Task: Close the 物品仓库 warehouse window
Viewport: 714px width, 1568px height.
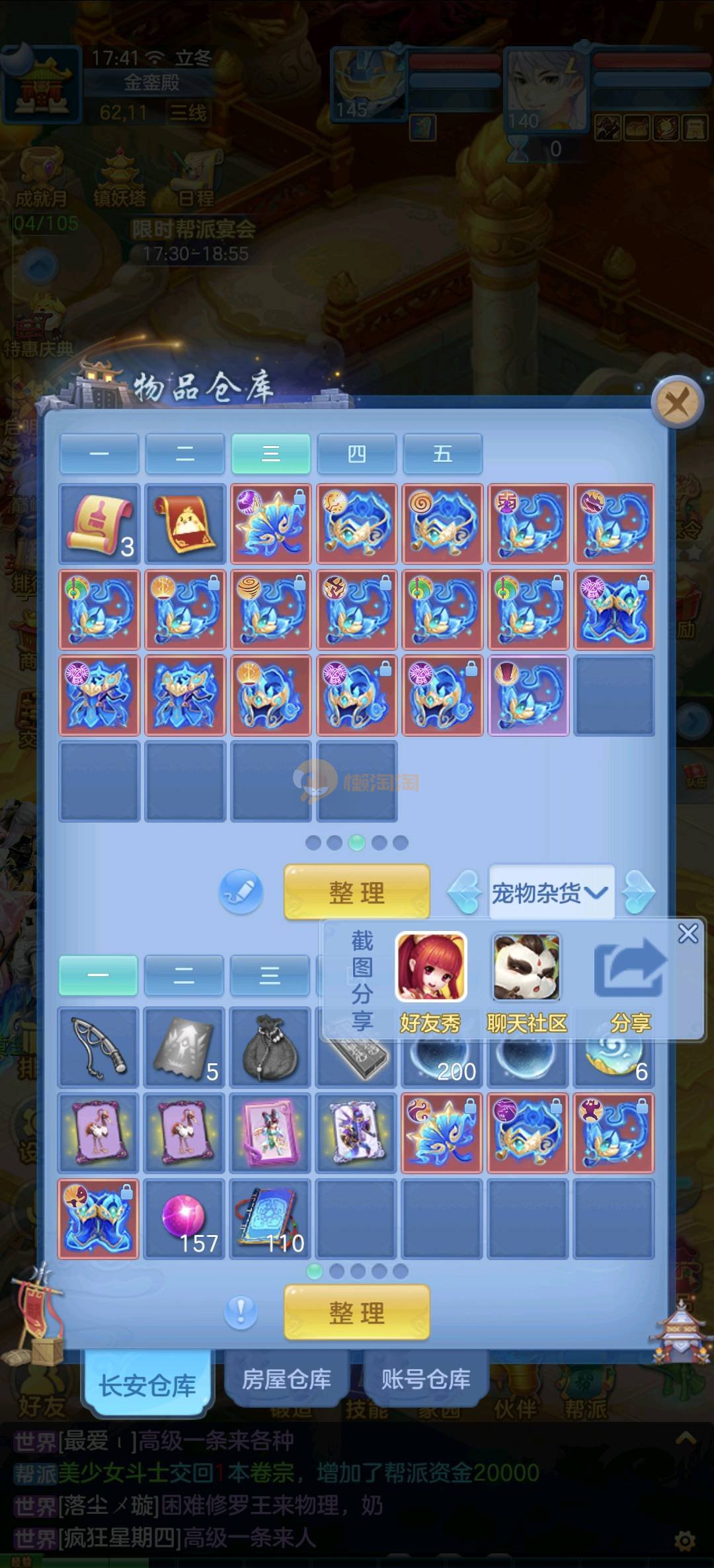Action: 676,402
